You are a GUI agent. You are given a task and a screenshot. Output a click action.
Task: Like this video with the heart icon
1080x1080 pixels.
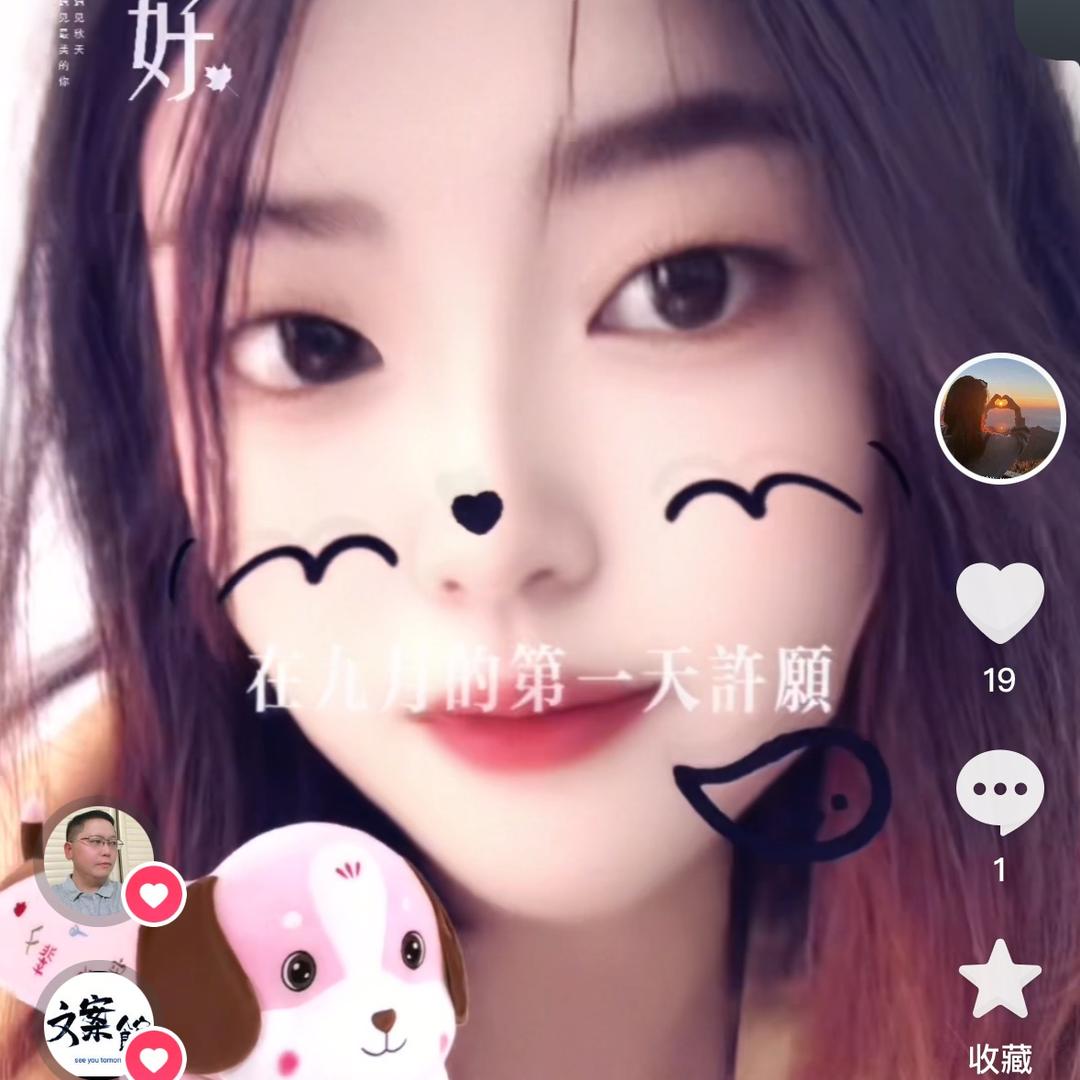coord(999,602)
